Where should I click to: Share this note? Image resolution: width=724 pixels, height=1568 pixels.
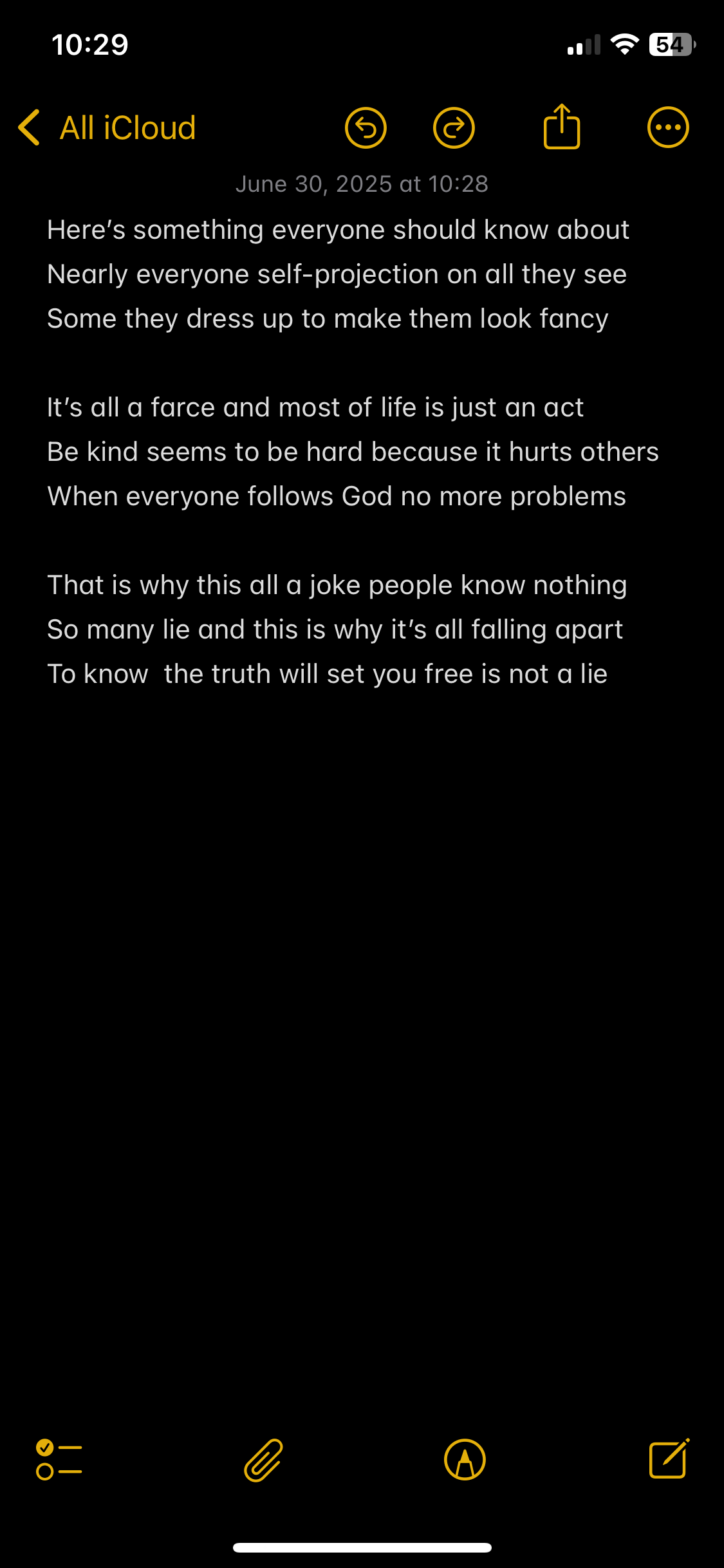562,126
